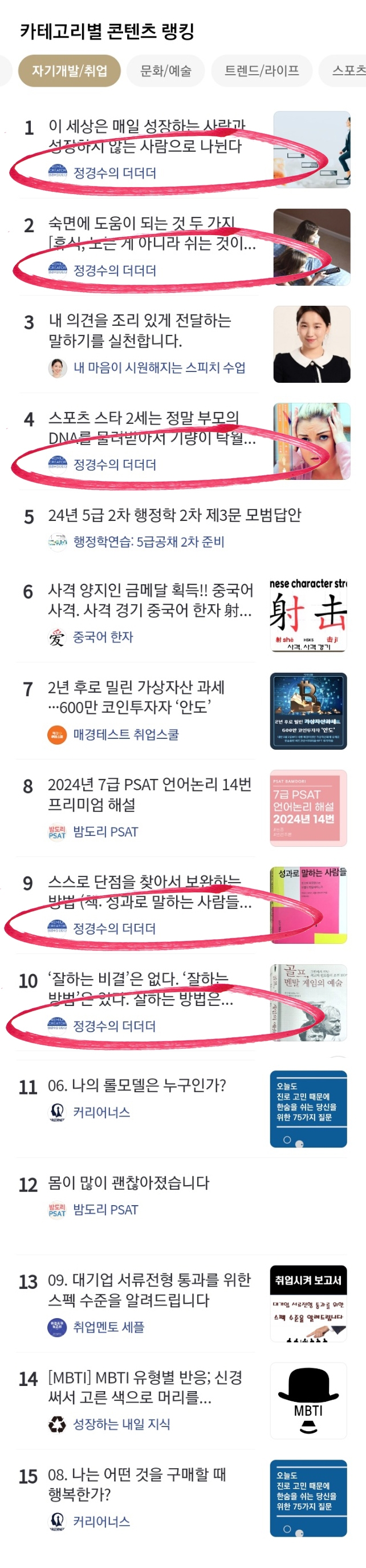Image resolution: width=366 pixels, height=1568 pixels.
Task: Open rank 8 PSAT 언어논리 14번 해설
Action: click(149, 794)
